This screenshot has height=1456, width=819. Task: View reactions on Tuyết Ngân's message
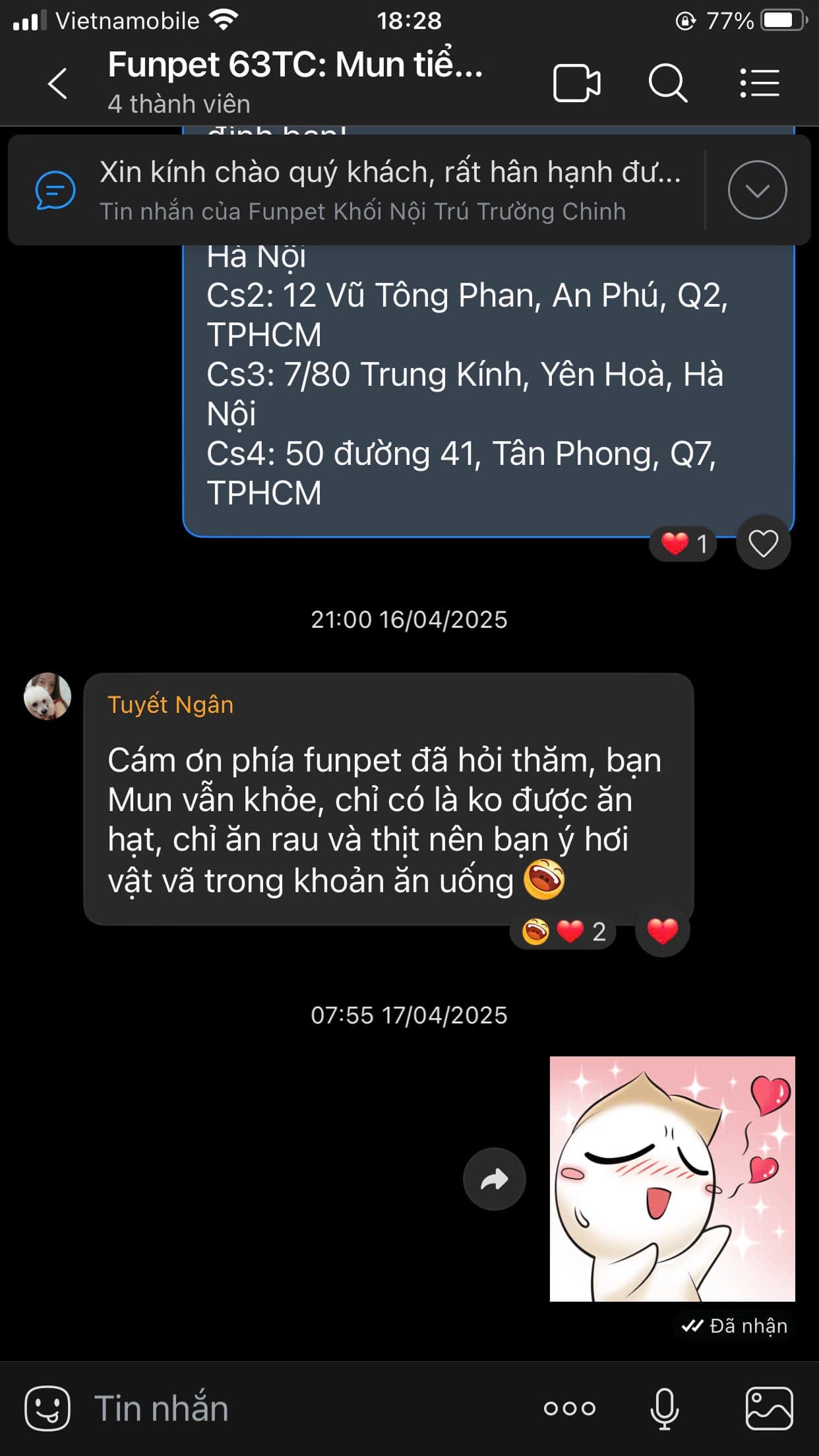563,932
